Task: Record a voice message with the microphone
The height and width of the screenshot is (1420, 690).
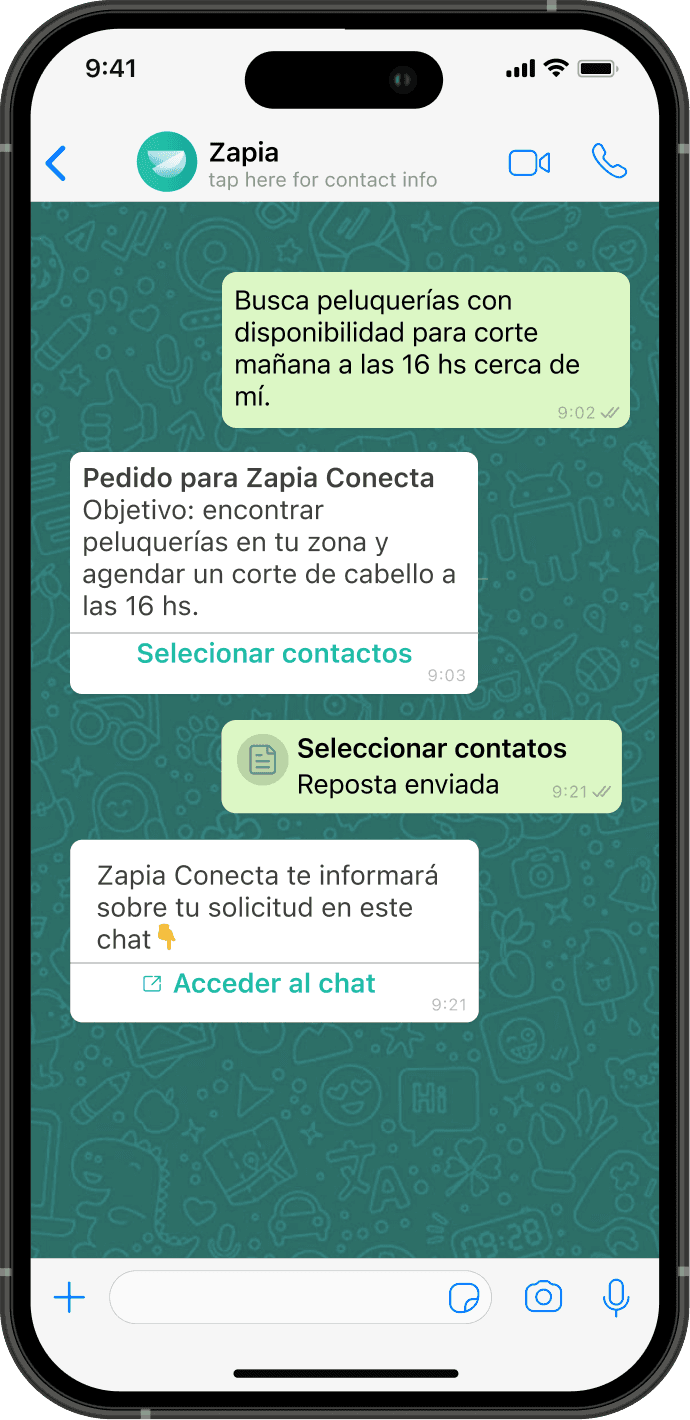Action: (616, 1298)
